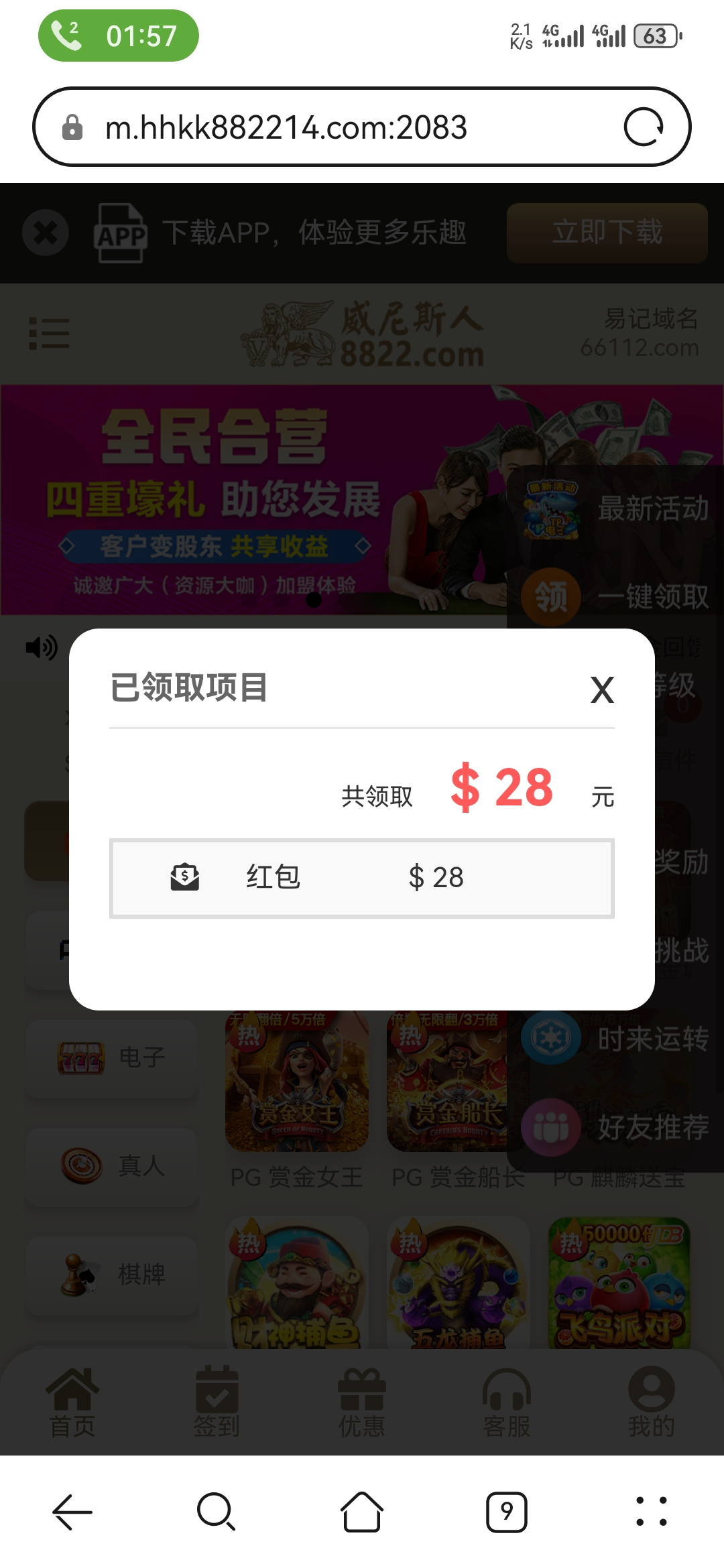The width and height of the screenshot is (724, 1568).
Task: Open 好友推荐 in the side panel
Action: click(x=617, y=1127)
